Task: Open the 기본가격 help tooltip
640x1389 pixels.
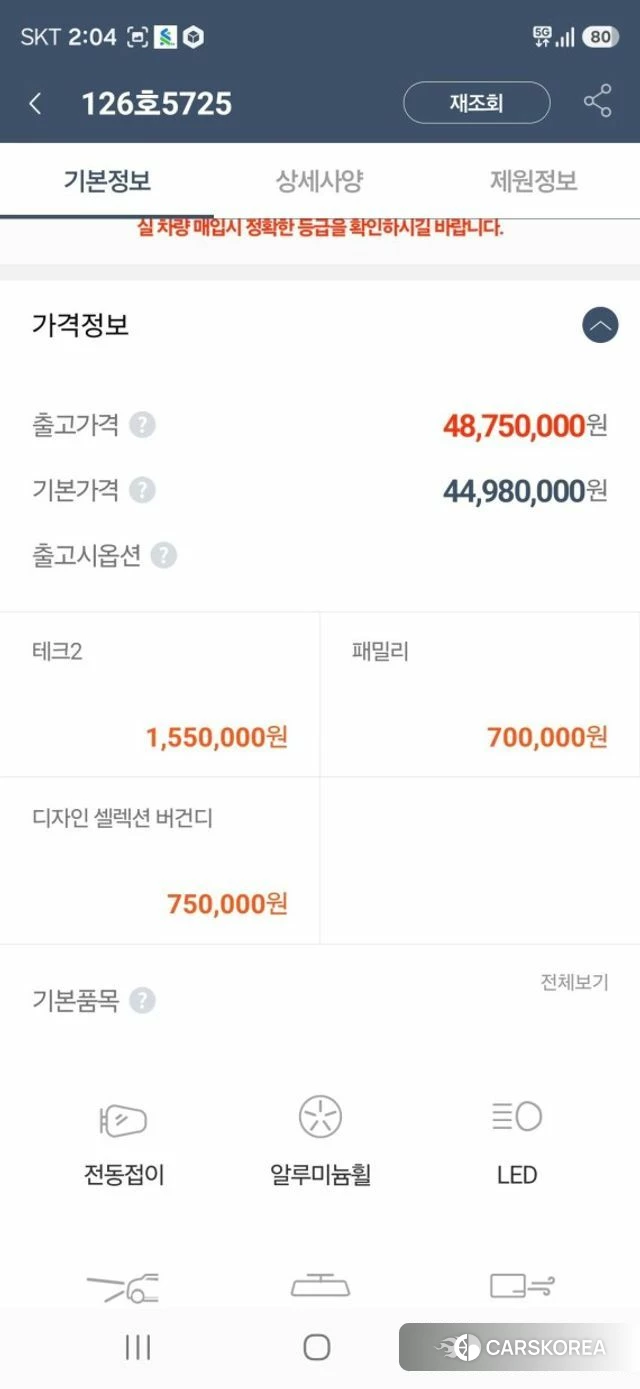Action: [143, 490]
